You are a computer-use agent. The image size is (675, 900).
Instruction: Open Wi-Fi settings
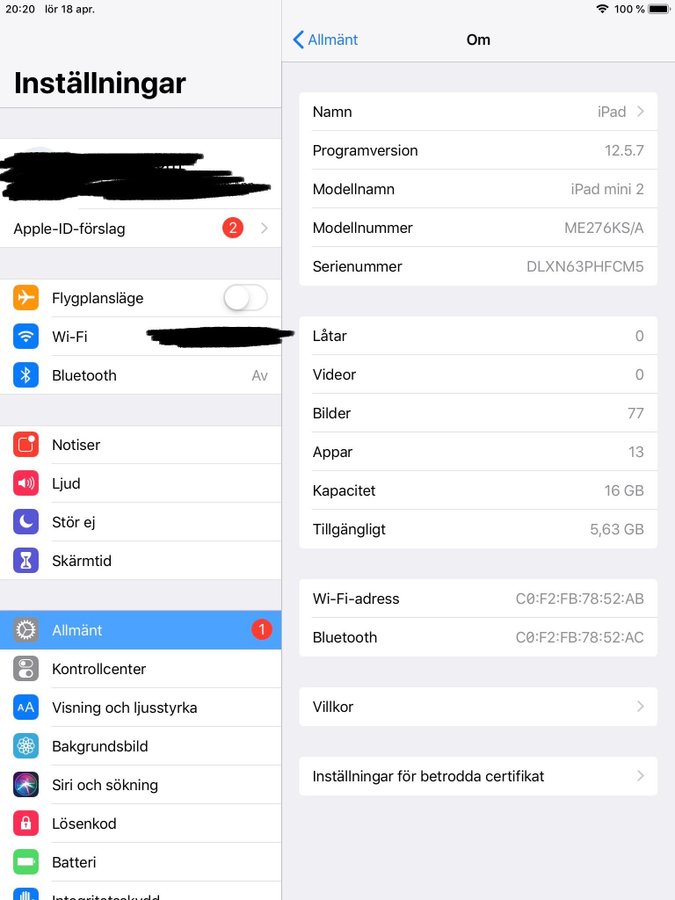(x=140, y=337)
